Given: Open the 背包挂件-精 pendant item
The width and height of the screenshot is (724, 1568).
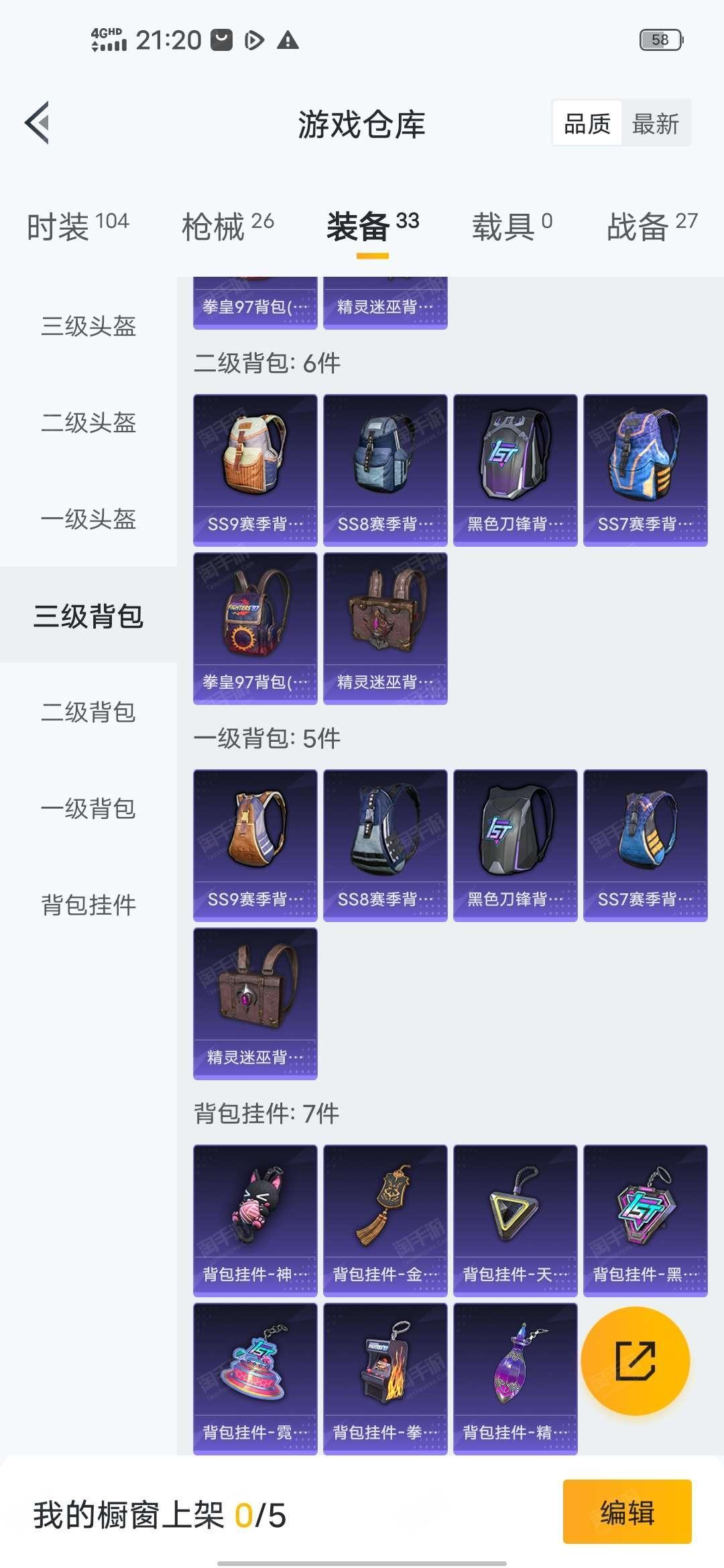Looking at the screenshot, I should click(x=516, y=1379).
